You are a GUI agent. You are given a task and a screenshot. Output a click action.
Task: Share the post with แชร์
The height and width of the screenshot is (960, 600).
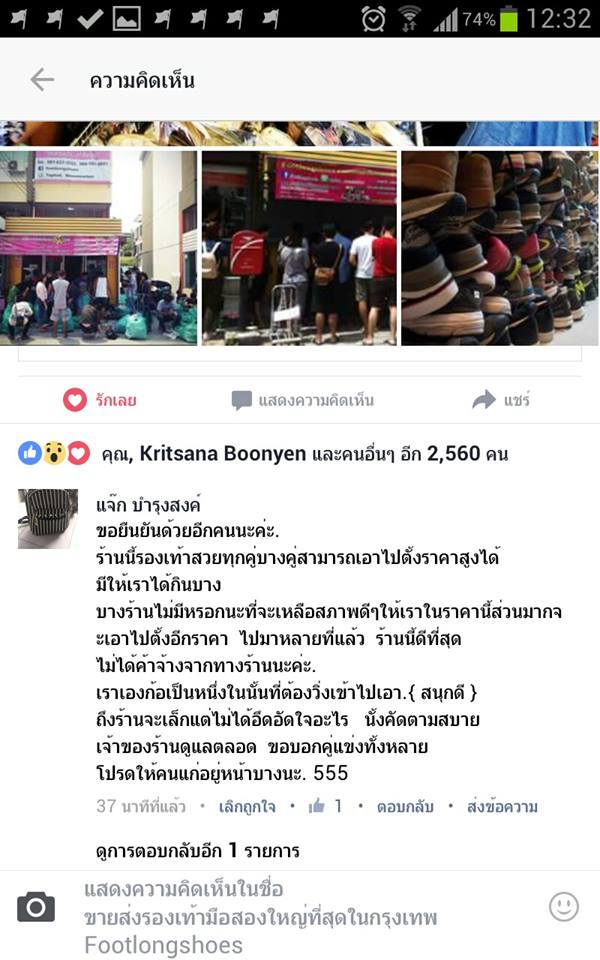[x=501, y=400]
